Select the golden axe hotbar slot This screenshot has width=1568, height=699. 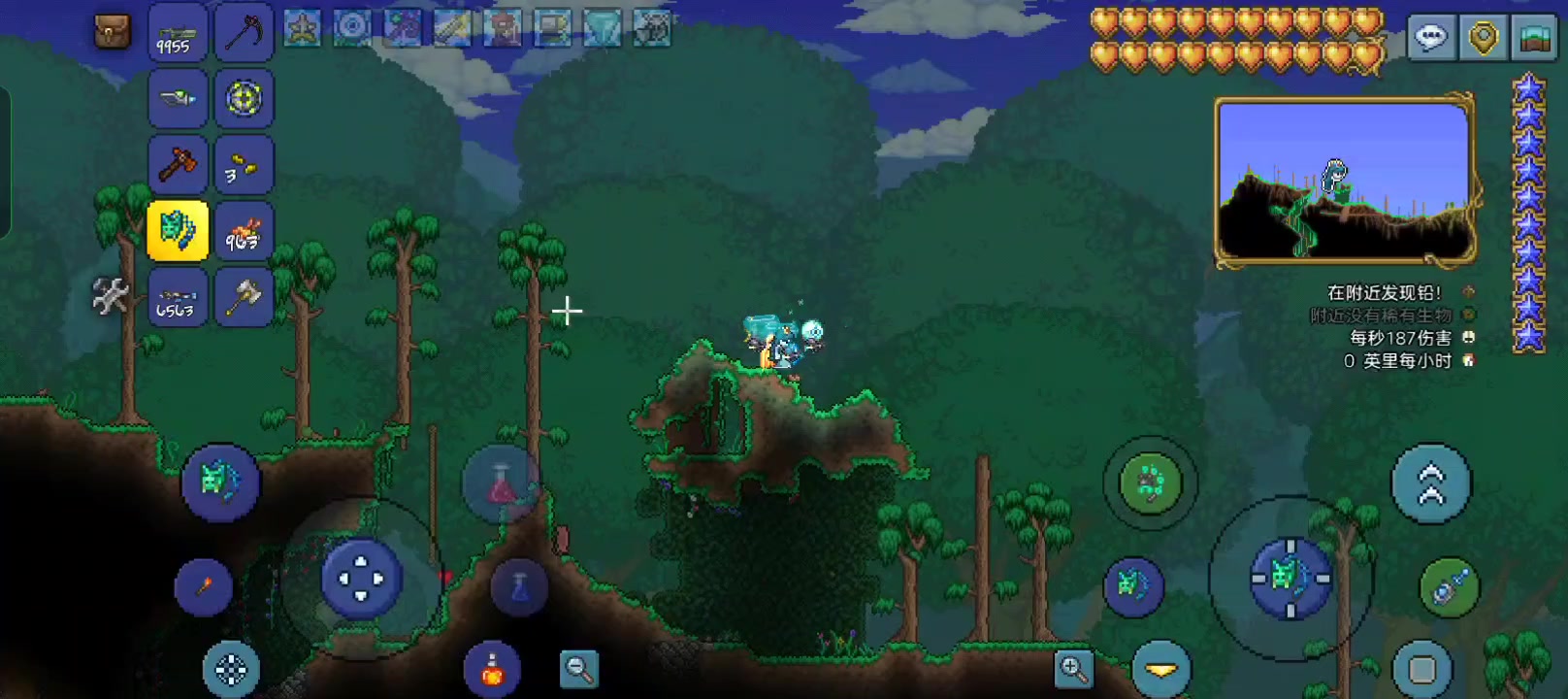click(244, 297)
